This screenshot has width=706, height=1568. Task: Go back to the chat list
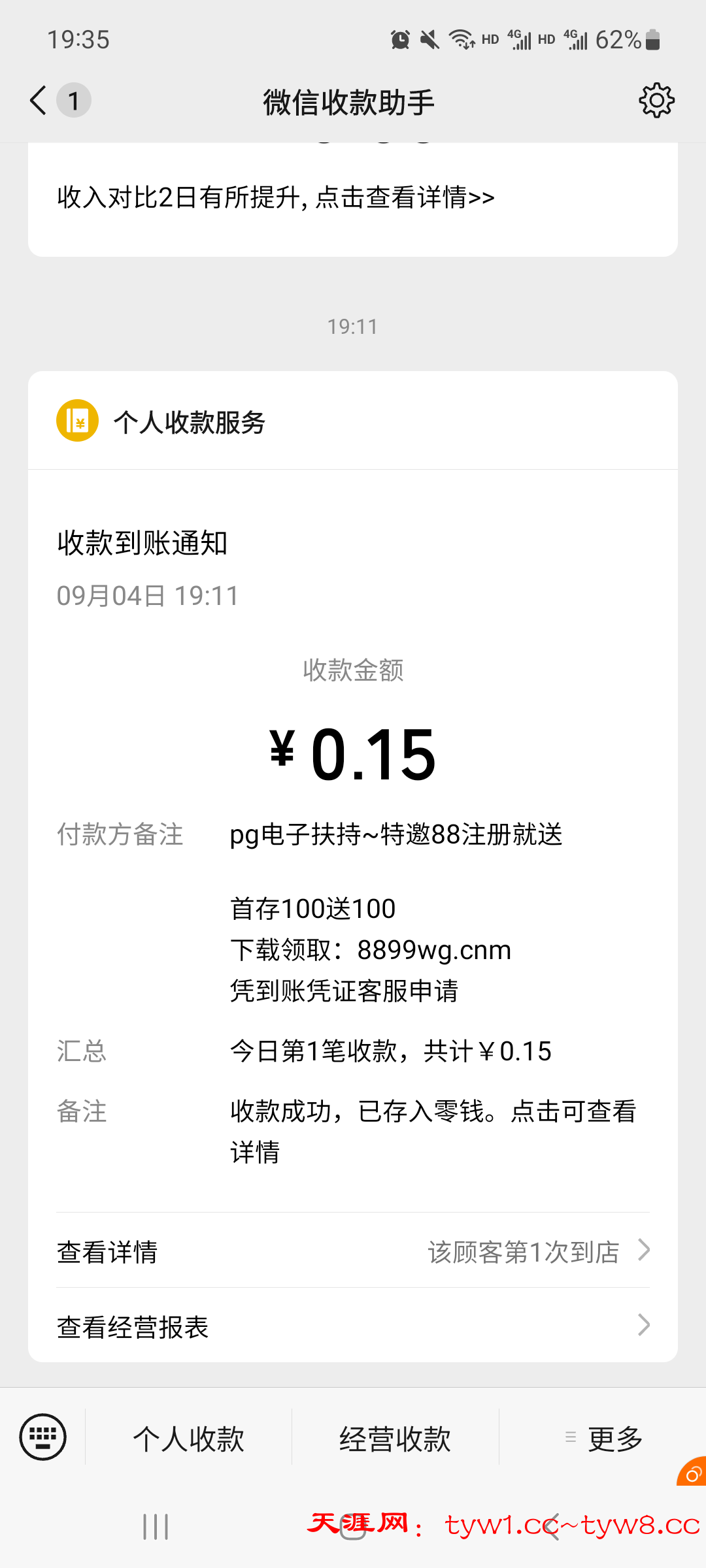(x=39, y=101)
